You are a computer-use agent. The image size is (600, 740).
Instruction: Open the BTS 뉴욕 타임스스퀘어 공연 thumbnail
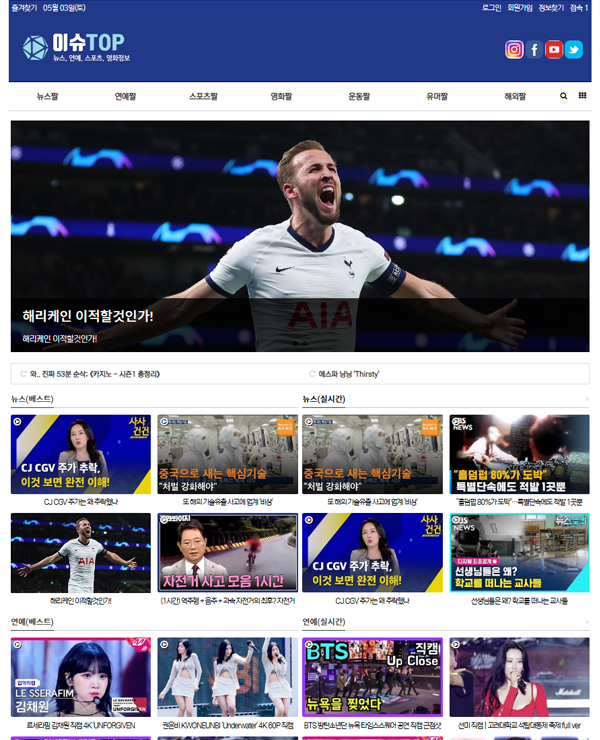click(372, 677)
